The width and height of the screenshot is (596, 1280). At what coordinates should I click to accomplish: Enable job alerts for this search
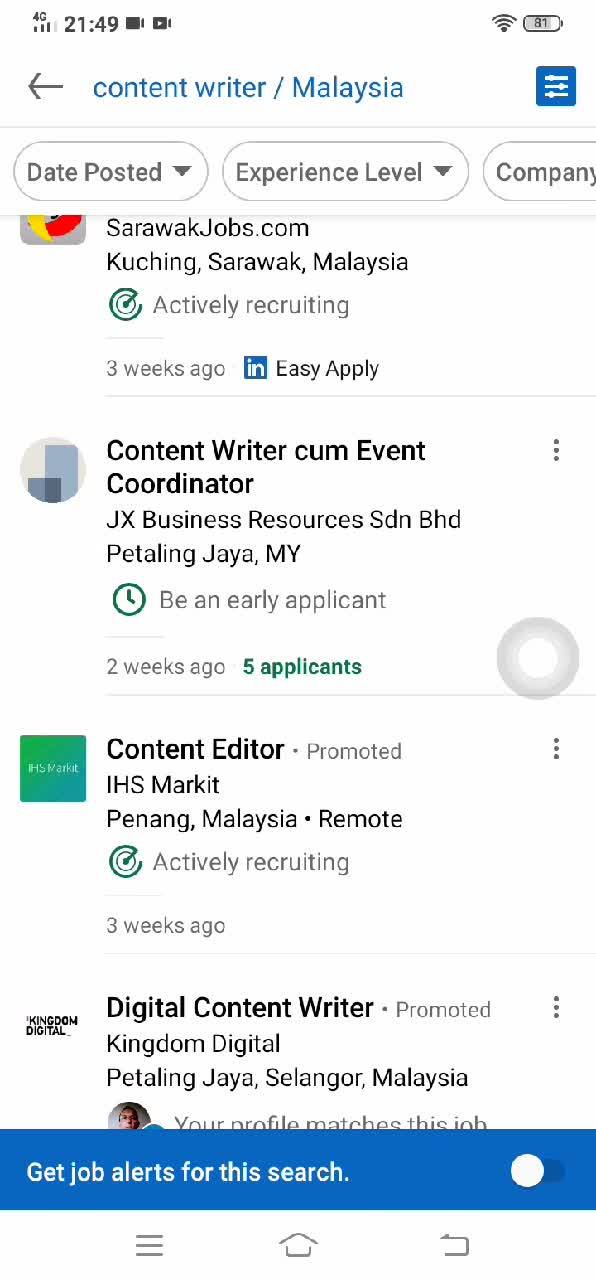pyautogui.click(x=539, y=1171)
